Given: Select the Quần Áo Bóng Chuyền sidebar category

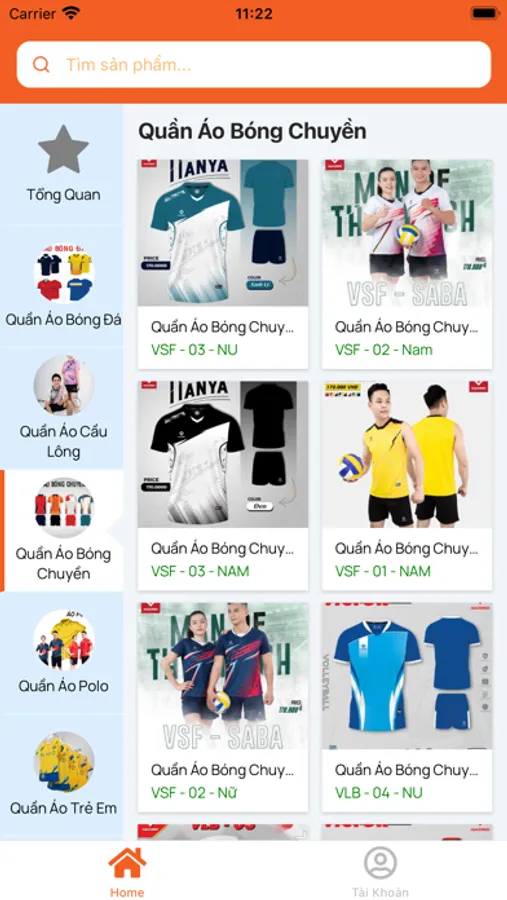Looking at the screenshot, I should click(63, 531).
